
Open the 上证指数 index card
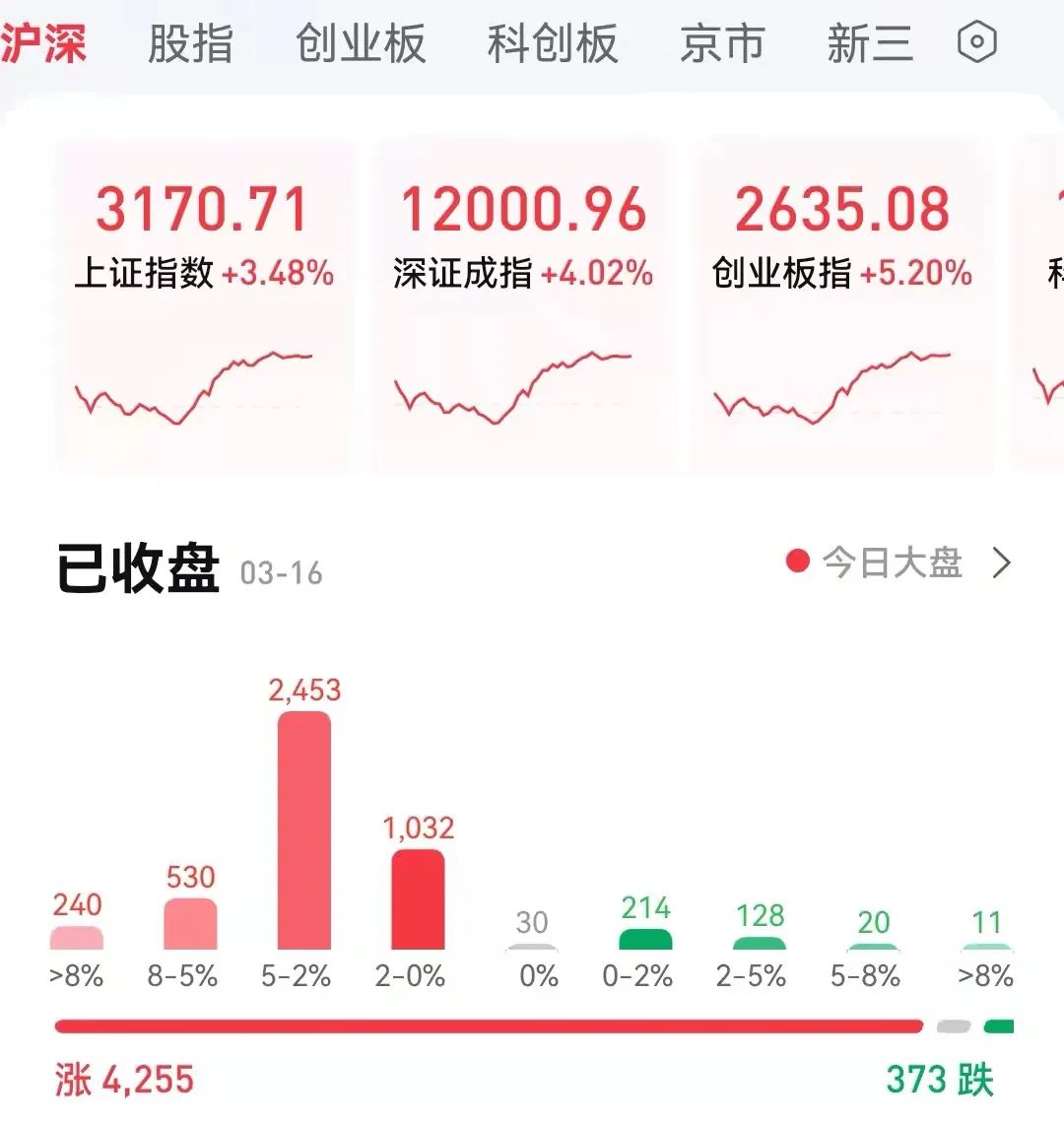[x=205, y=305]
